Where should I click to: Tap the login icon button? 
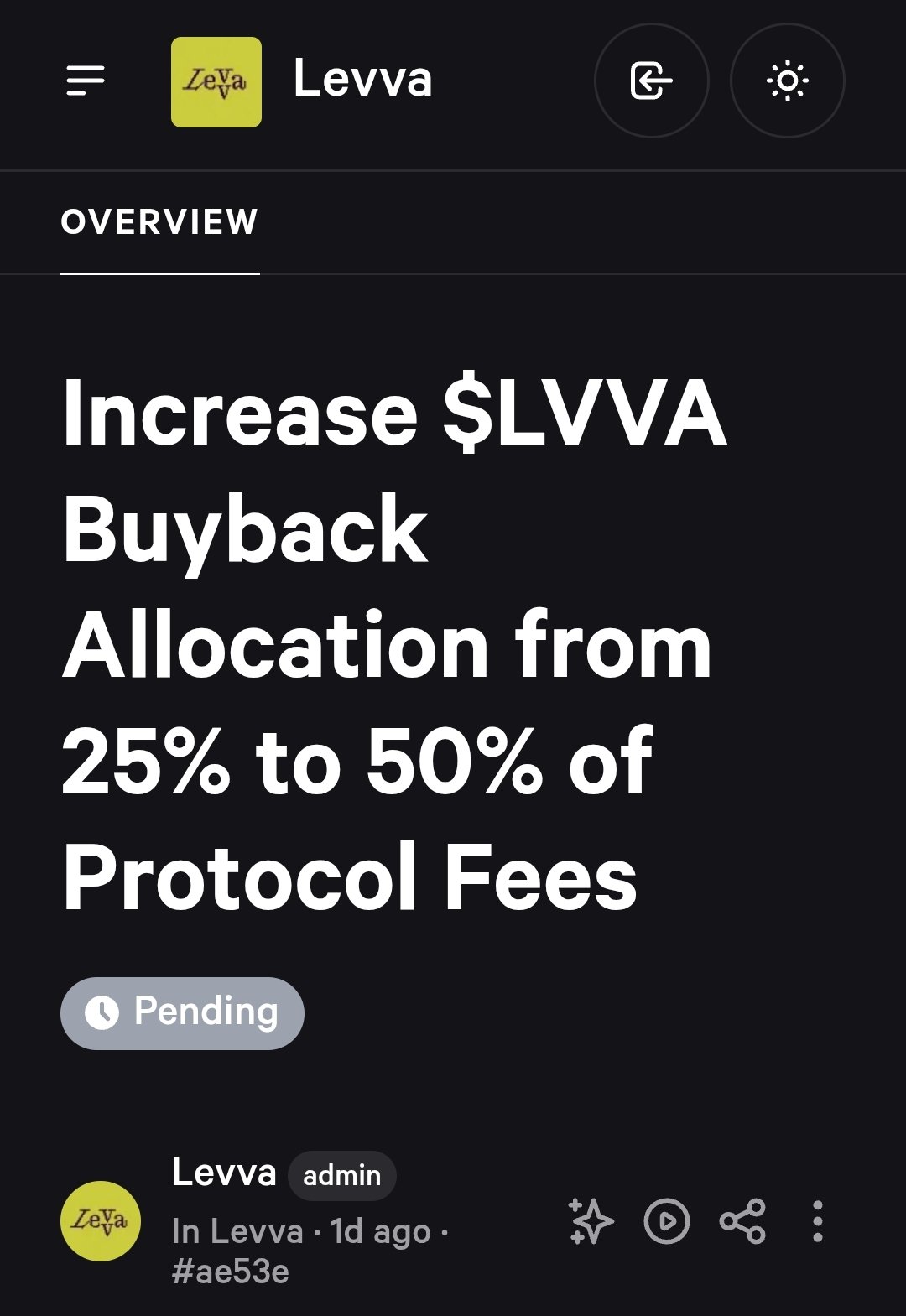tap(651, 81)
